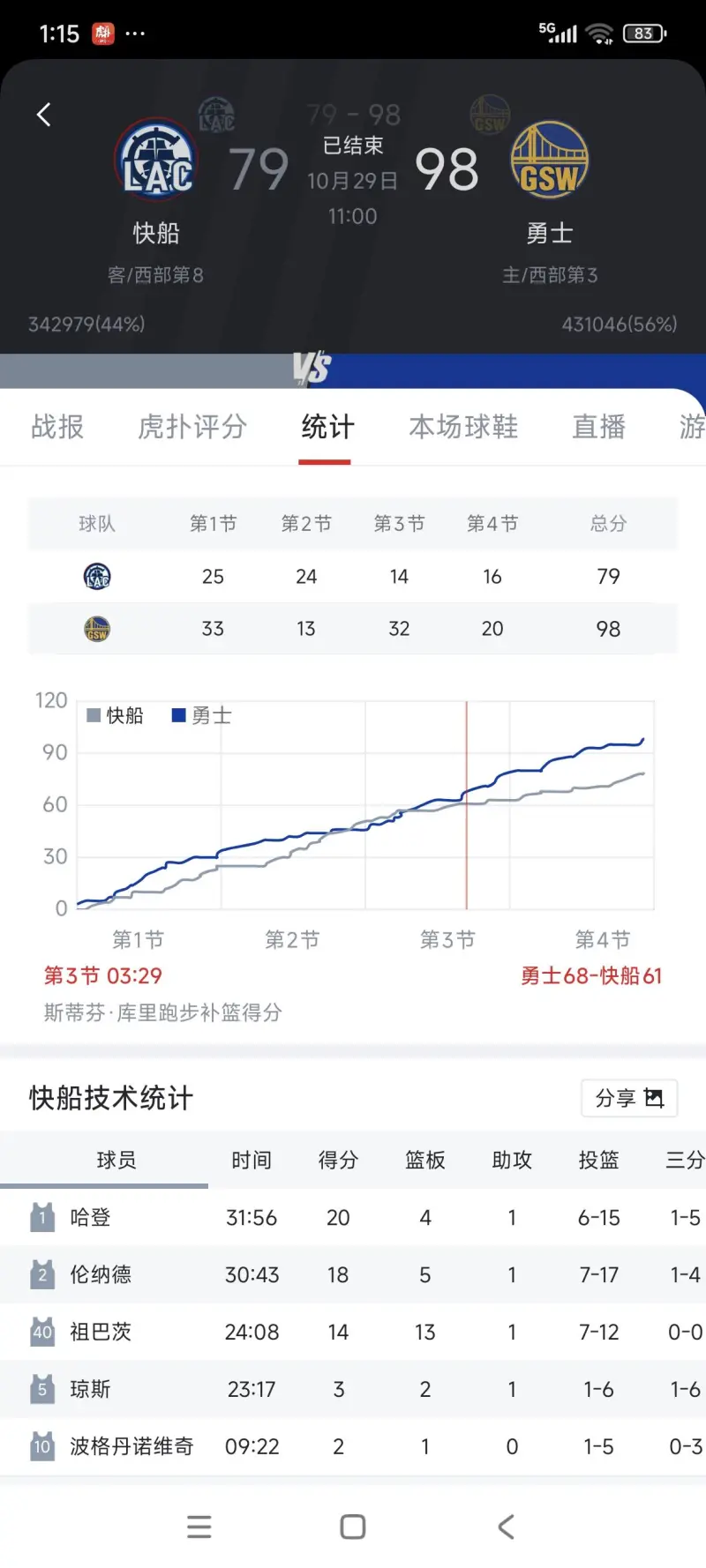This screenshot has height=1568, width=706.
Task: Open player 祖巴茨's row
Action: coord(100,1332)
